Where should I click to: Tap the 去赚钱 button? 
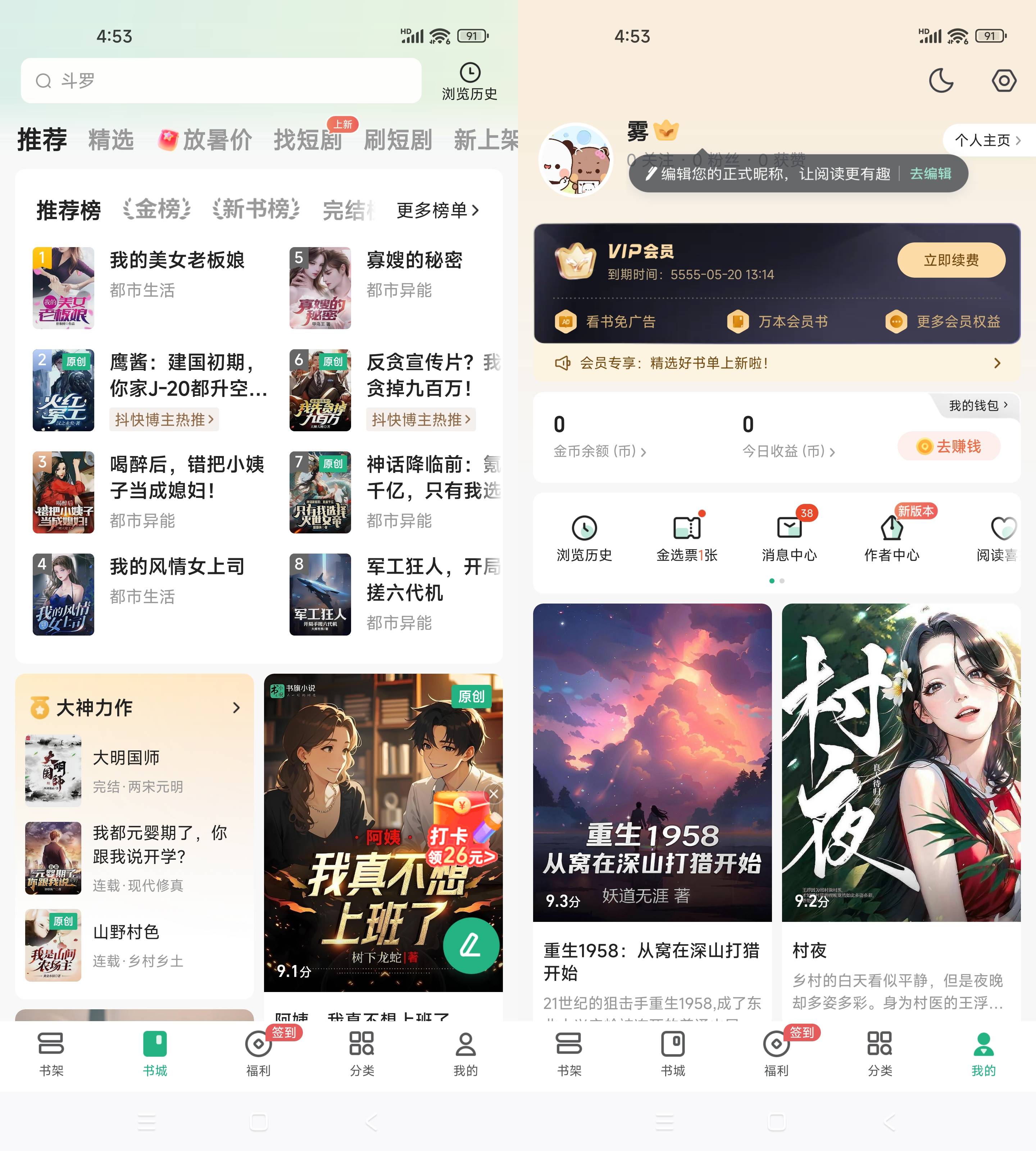tap(949, 446)
